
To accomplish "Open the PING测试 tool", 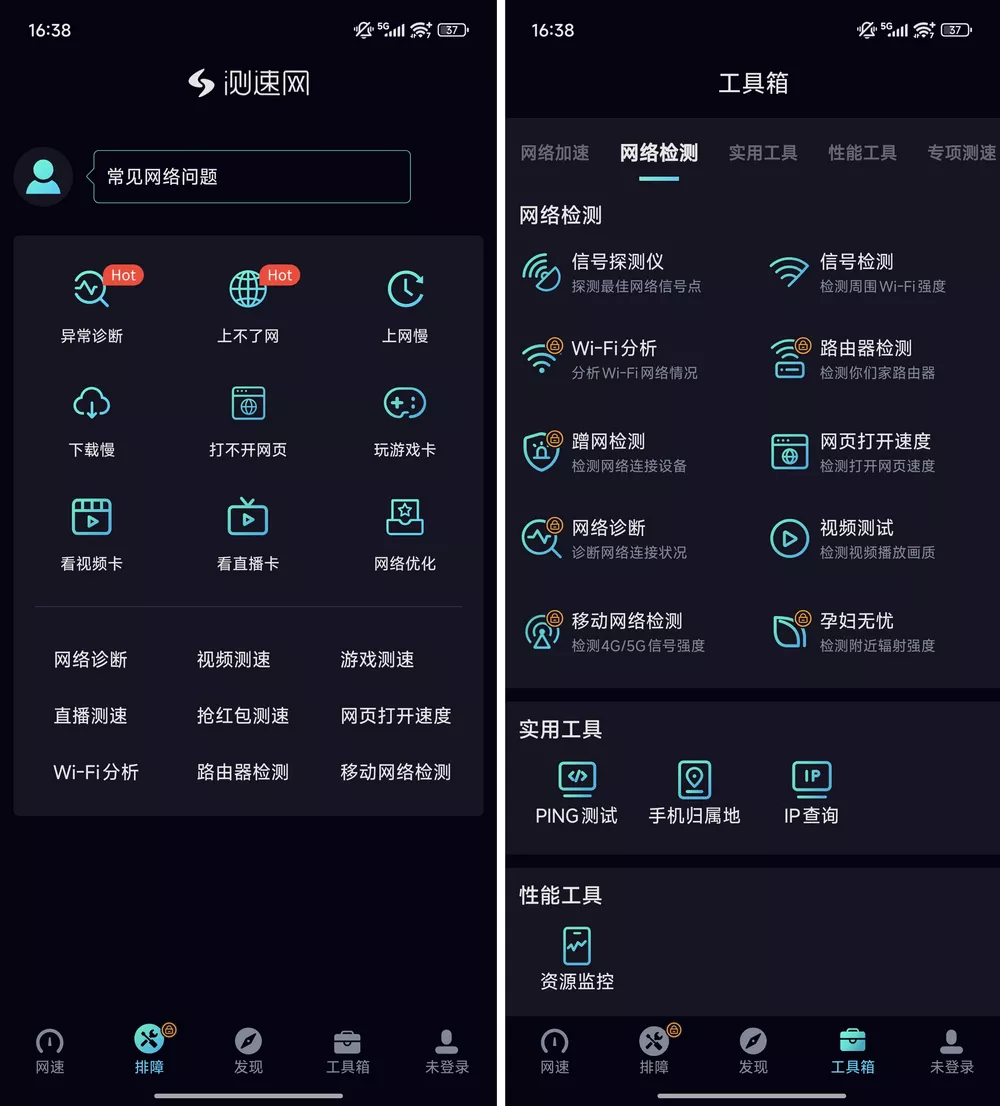I will click(x=577, y=793).
